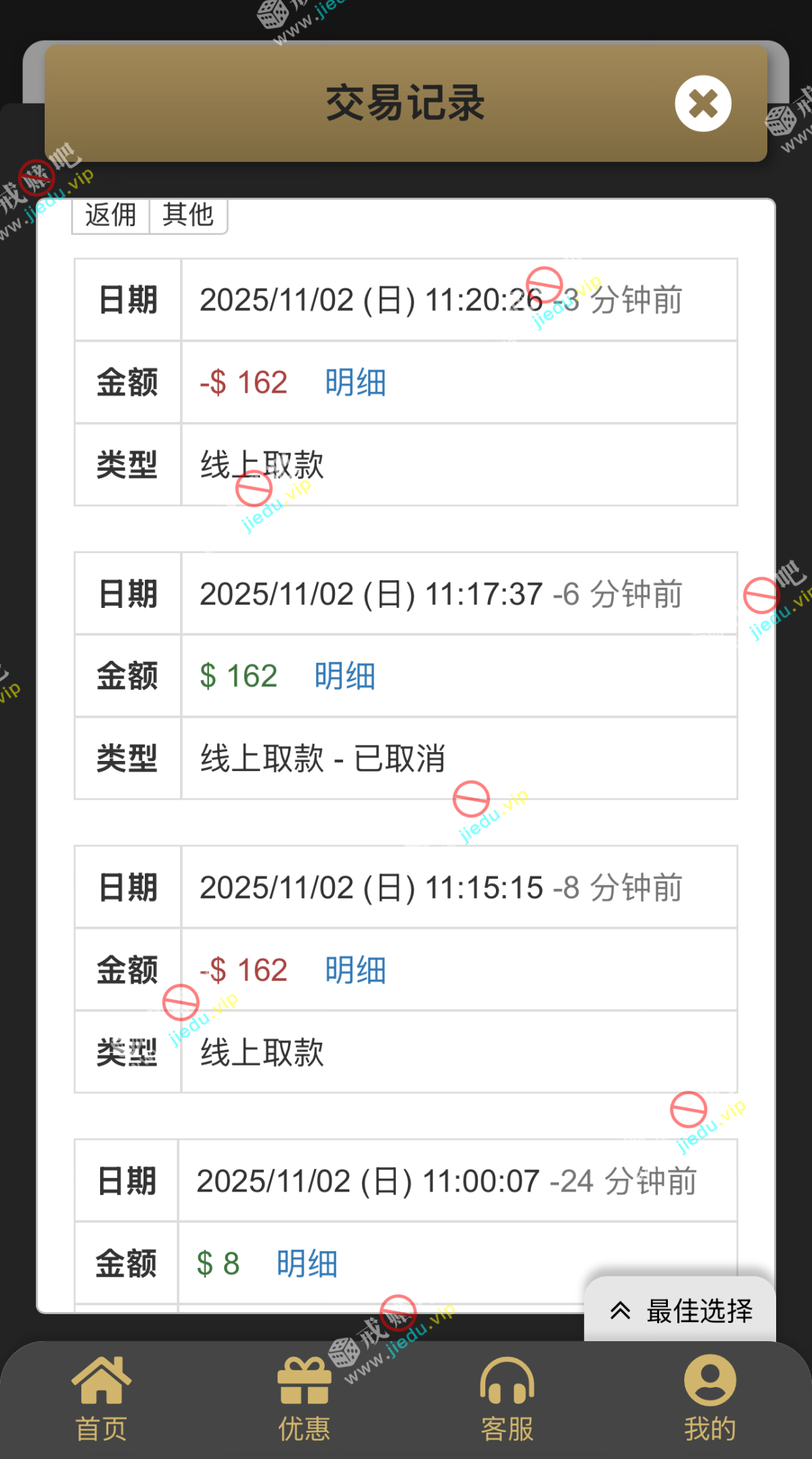Select the 其他 filter tab
Image resolution: width=812 pixels, height=1459 pixels.
pyautogui.click(x=188, y=215)
